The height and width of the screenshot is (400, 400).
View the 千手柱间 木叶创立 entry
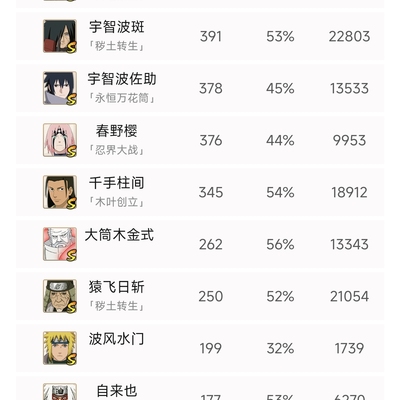pos(200,192)
